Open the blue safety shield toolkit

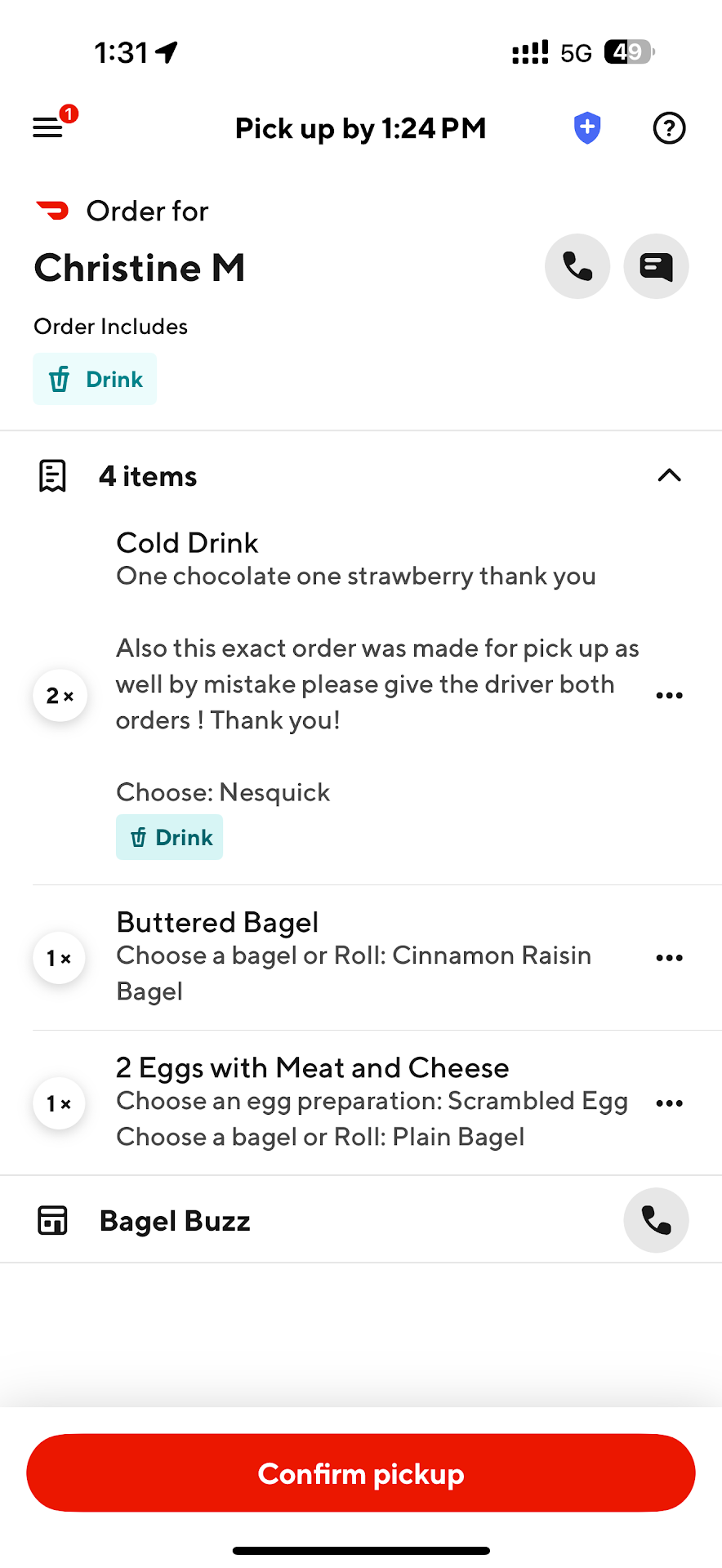[x=587, y=127]
